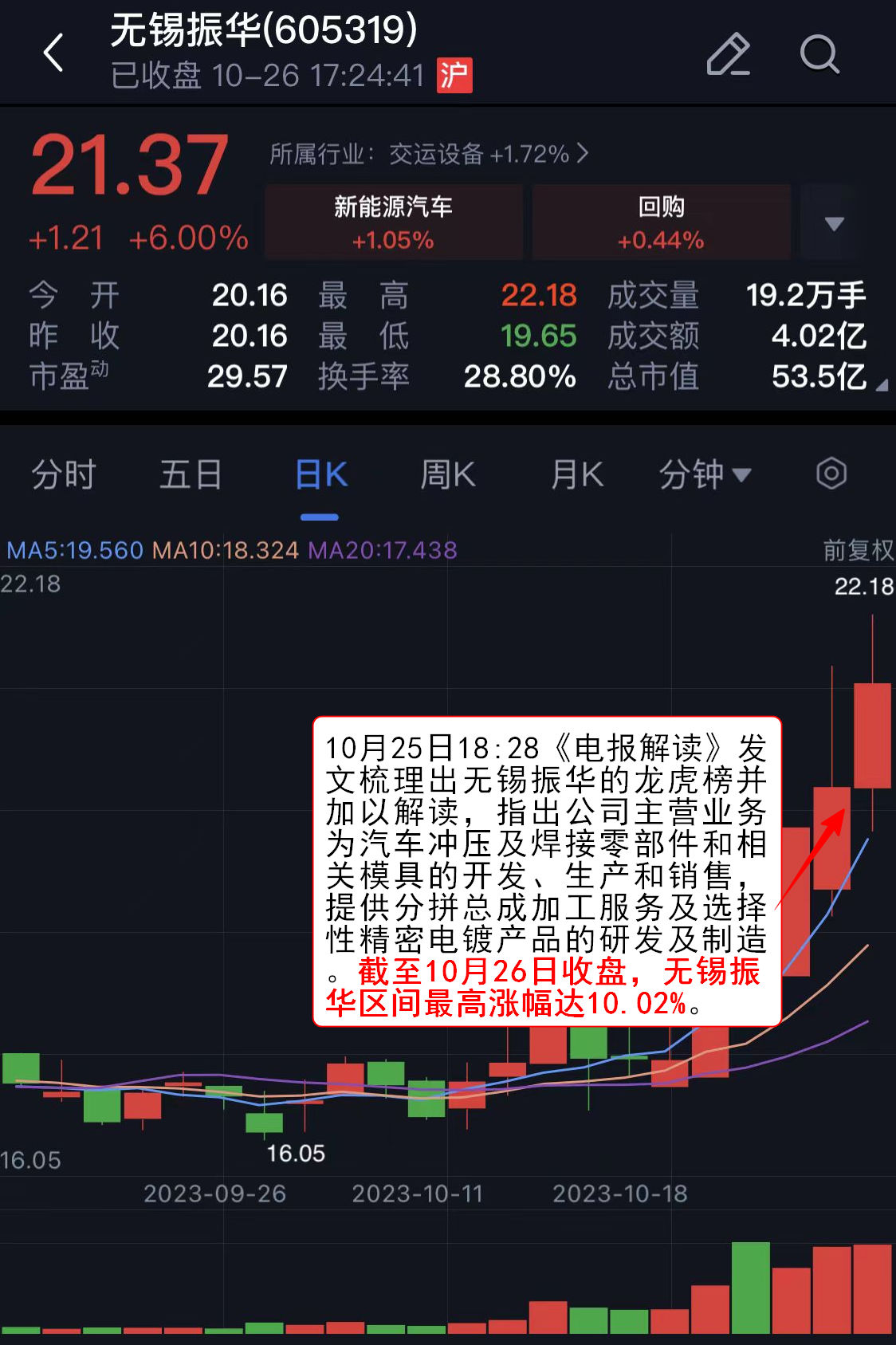The width and height of the screenshot is (896, 1345).
Task: Open chart settings hexagon icon
Action: (x=831, y=474)
